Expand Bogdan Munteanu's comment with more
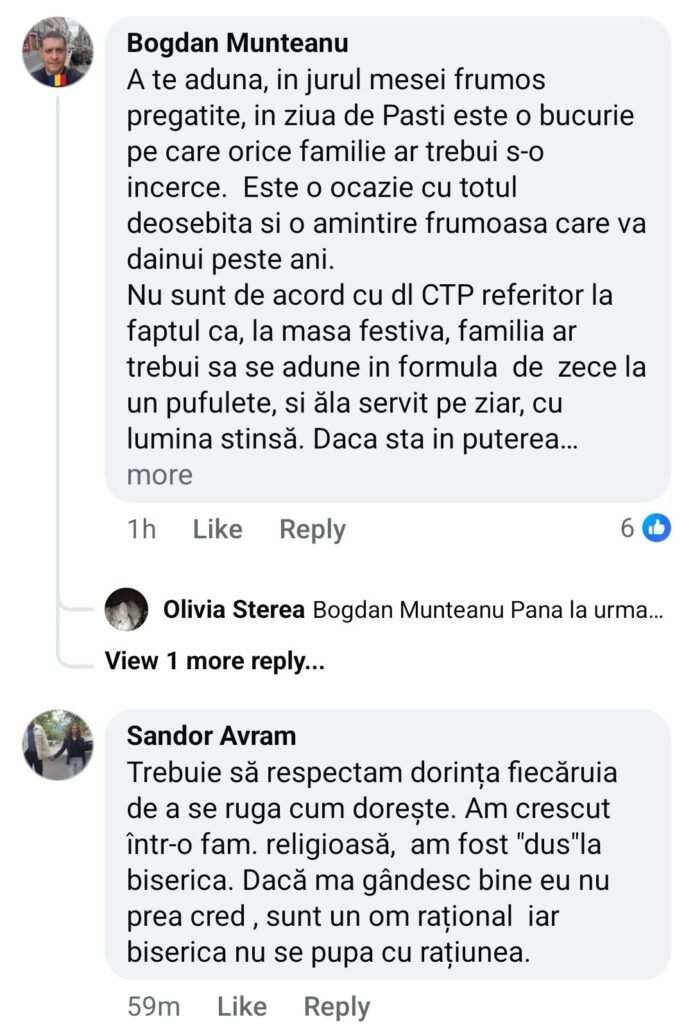 [159, 475]
